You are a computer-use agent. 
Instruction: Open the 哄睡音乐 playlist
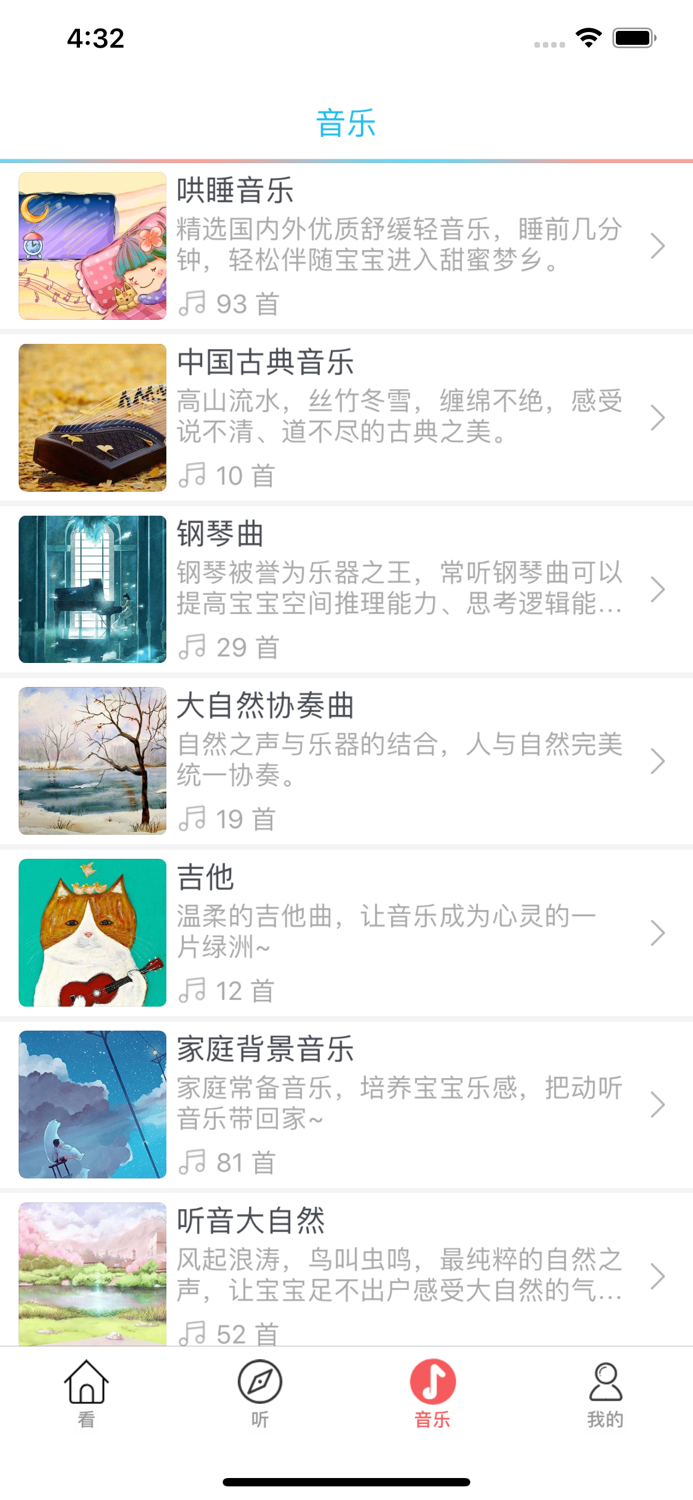[x=346, y=246]
